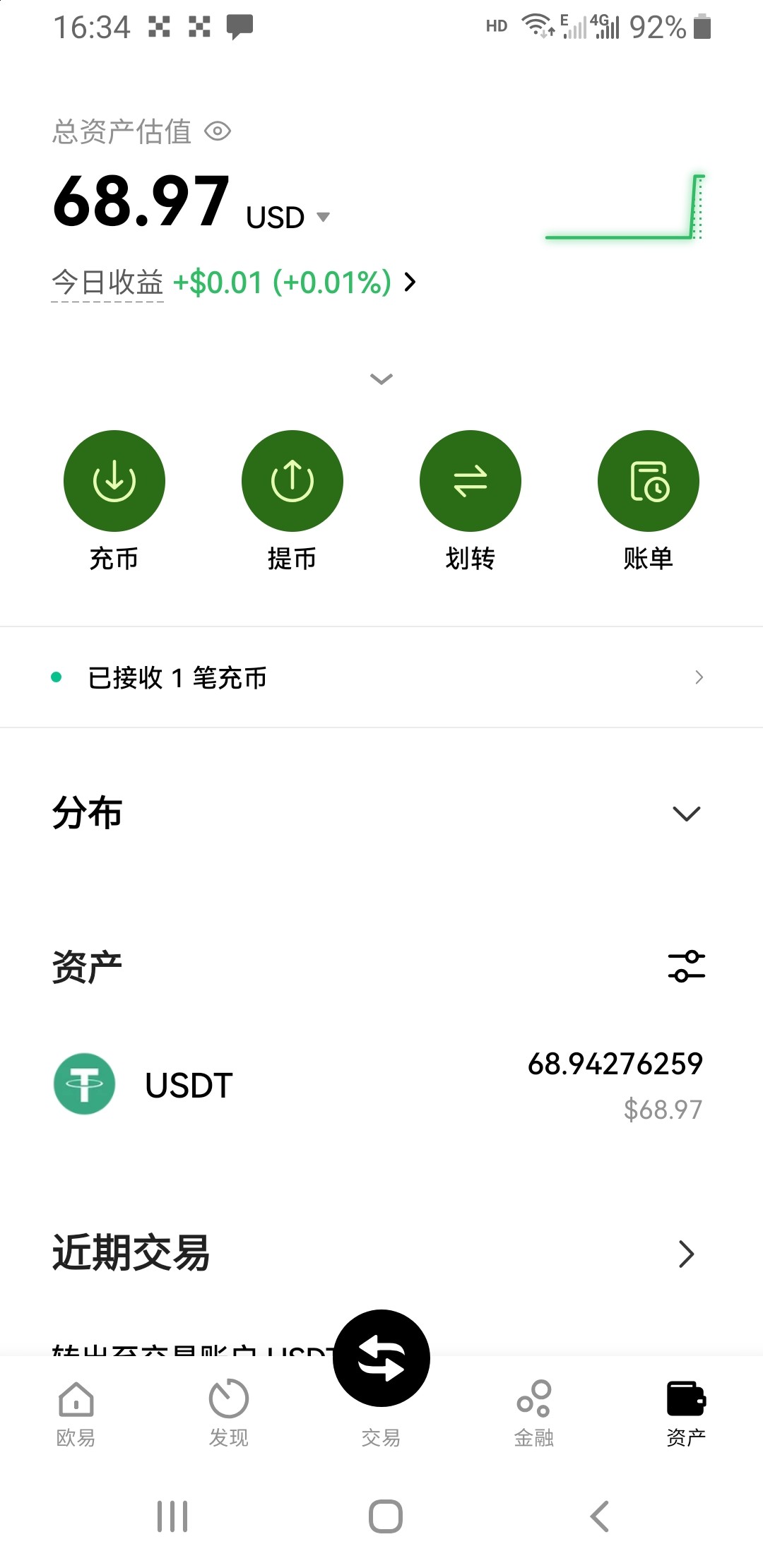The height and width of the screenshot is (1568, 763).
Task: Open the asset trend chart
Action: pyautogui.click(x=625, y=208)
